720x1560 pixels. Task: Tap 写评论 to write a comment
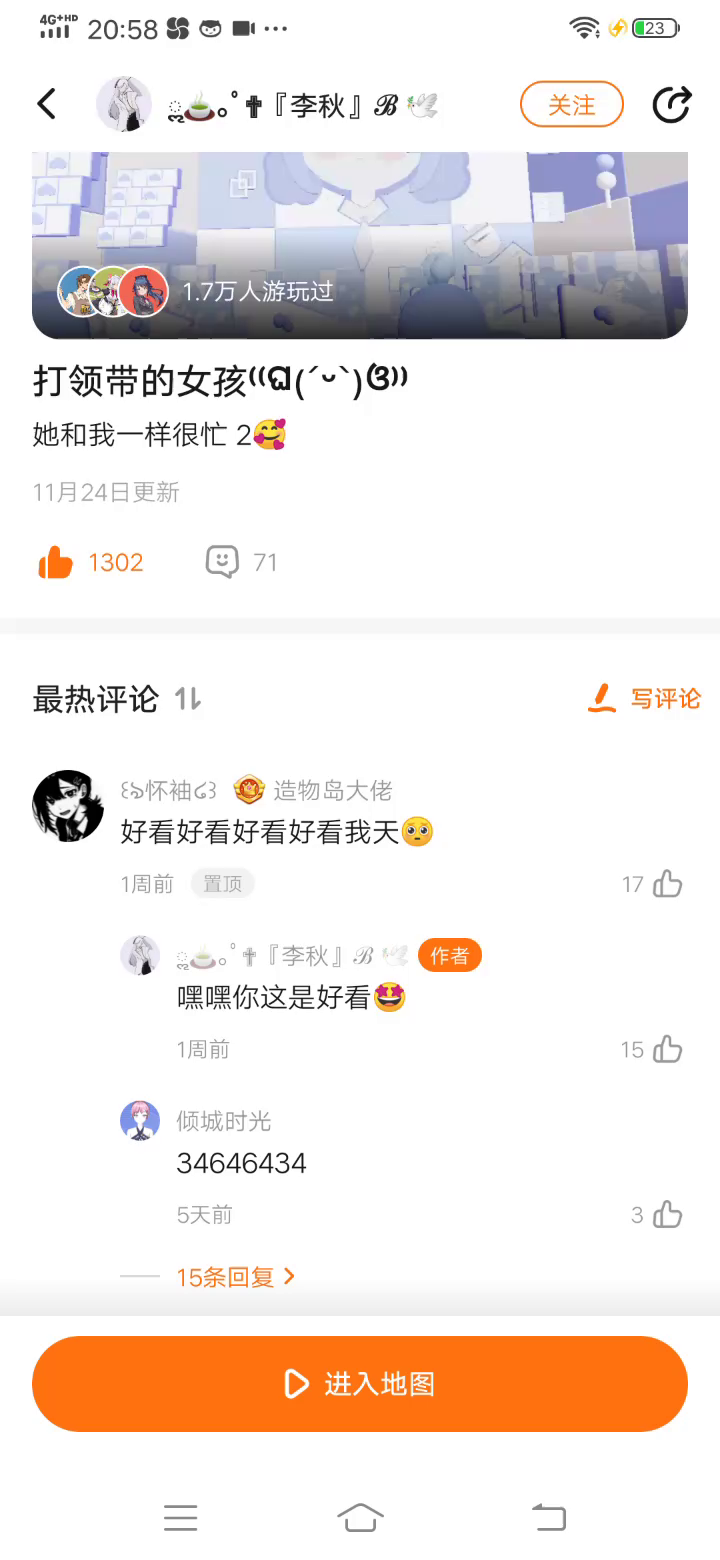coord(645,699)
